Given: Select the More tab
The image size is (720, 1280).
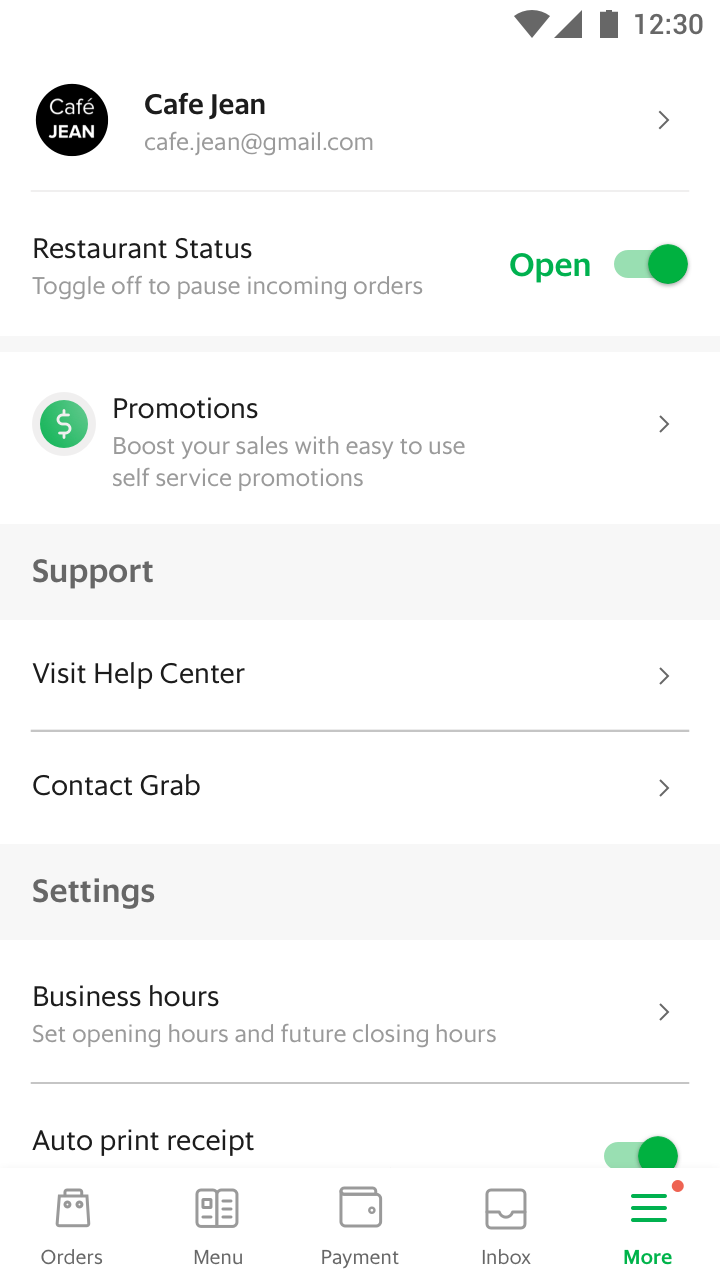Looking at the screenshot, I should pos(648,1226).
